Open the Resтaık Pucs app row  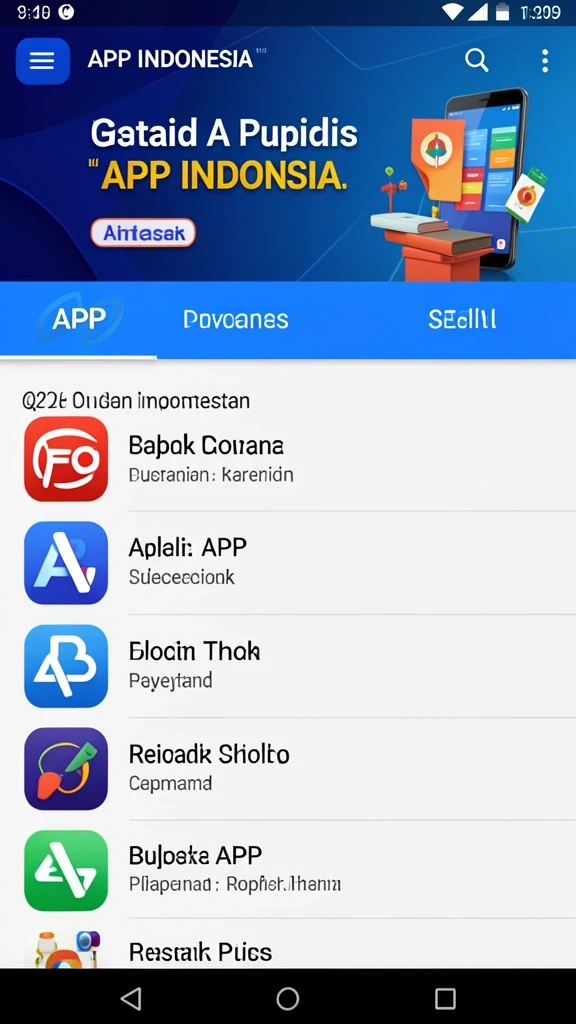click(x=288, y=944)
